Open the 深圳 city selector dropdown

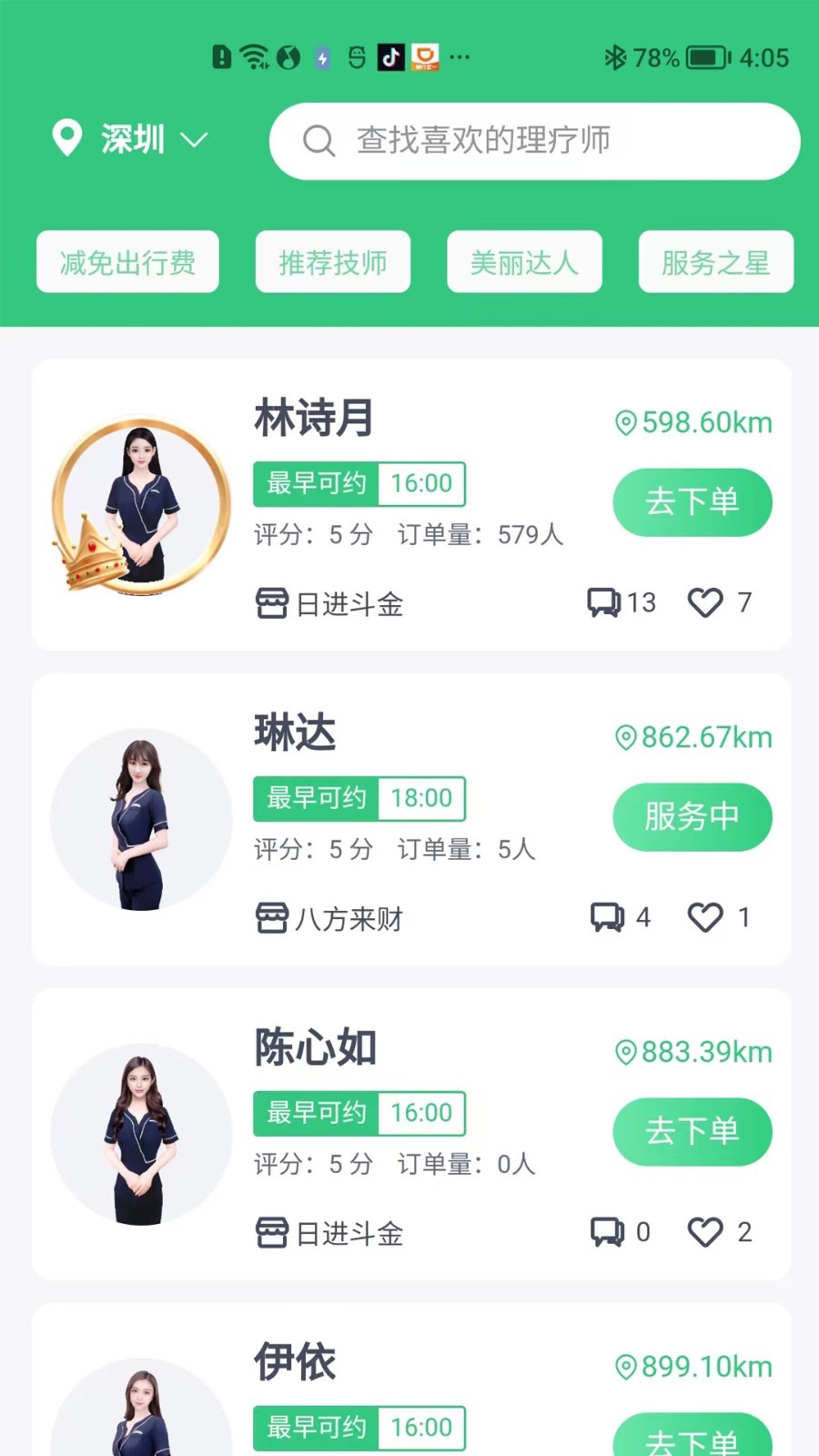(131, 139)
